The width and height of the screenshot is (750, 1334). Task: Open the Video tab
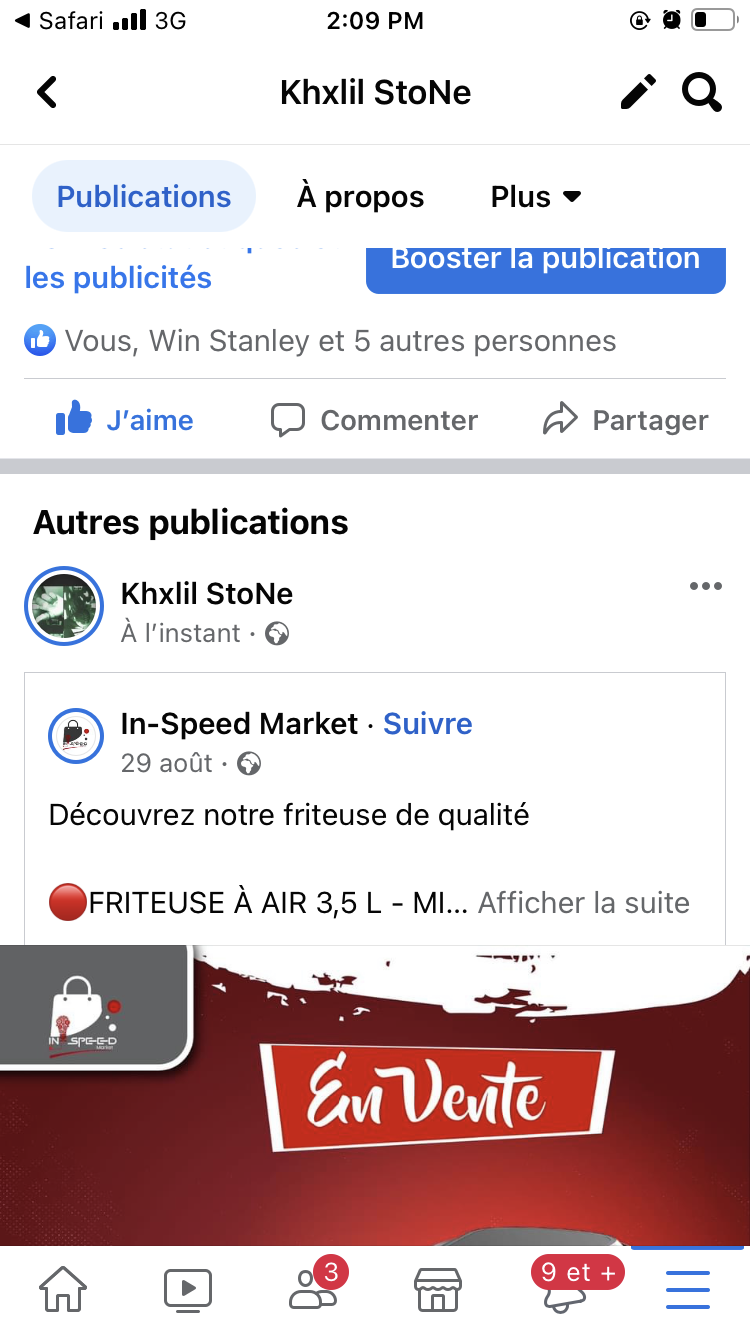coord(188,1290)
